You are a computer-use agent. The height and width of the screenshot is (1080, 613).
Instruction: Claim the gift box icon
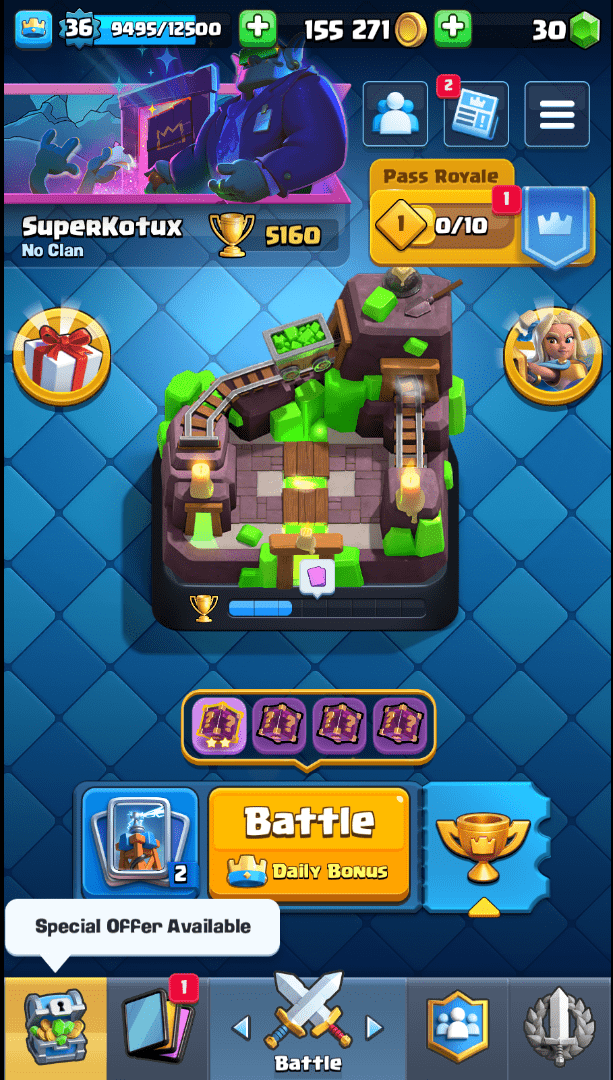point(61,355)
